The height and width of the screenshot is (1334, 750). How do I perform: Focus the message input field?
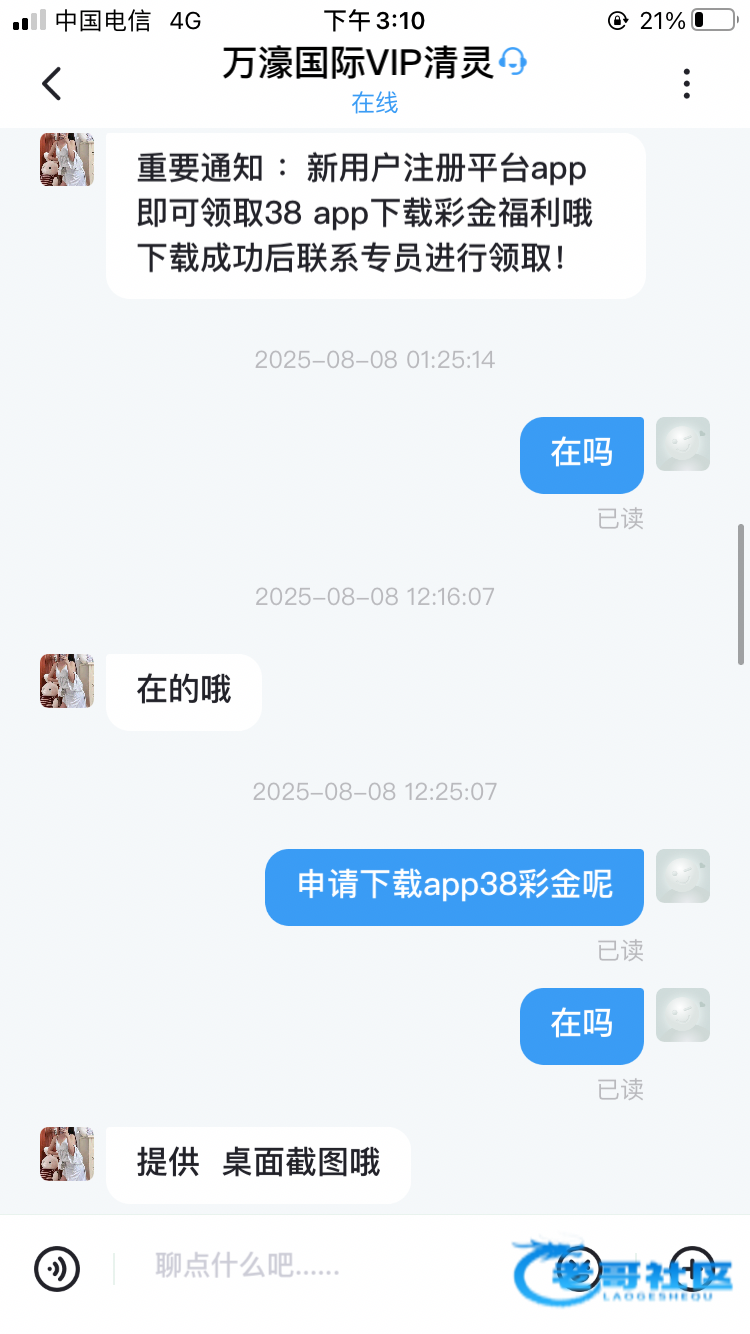click(x=320, y=1269)
